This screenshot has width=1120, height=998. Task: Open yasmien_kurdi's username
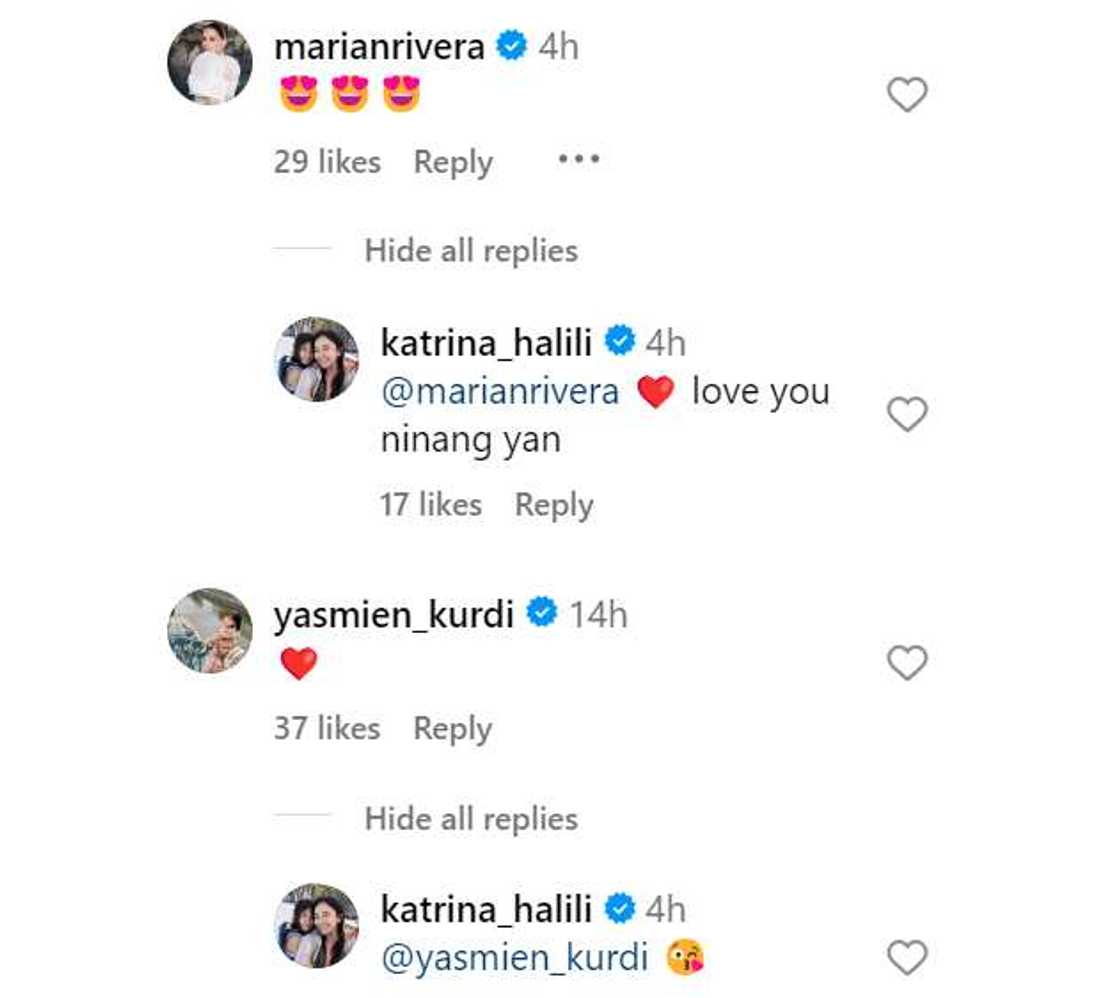pos(393,613)
